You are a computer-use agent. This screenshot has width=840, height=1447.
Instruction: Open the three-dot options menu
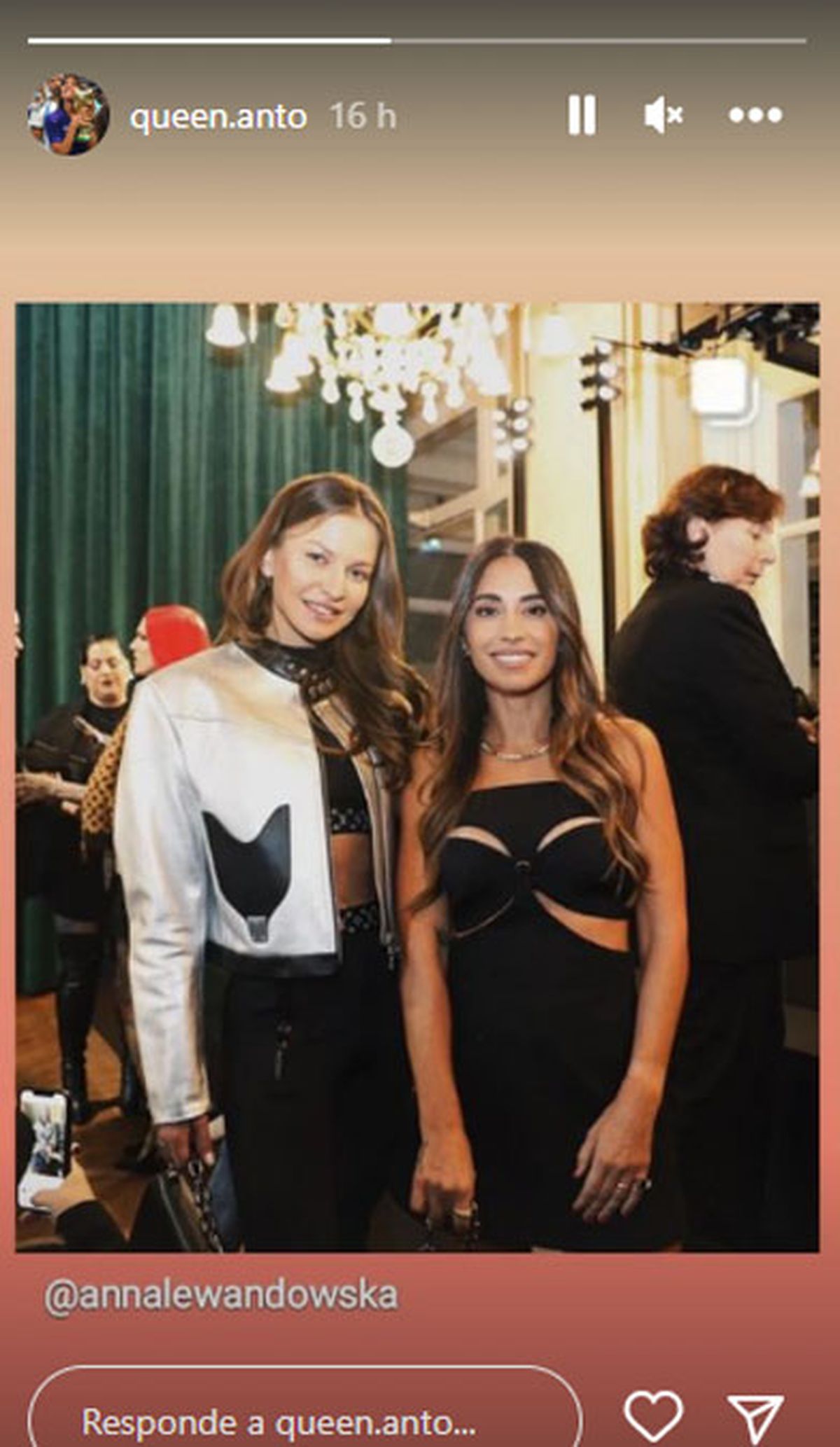tap(755, 115)
